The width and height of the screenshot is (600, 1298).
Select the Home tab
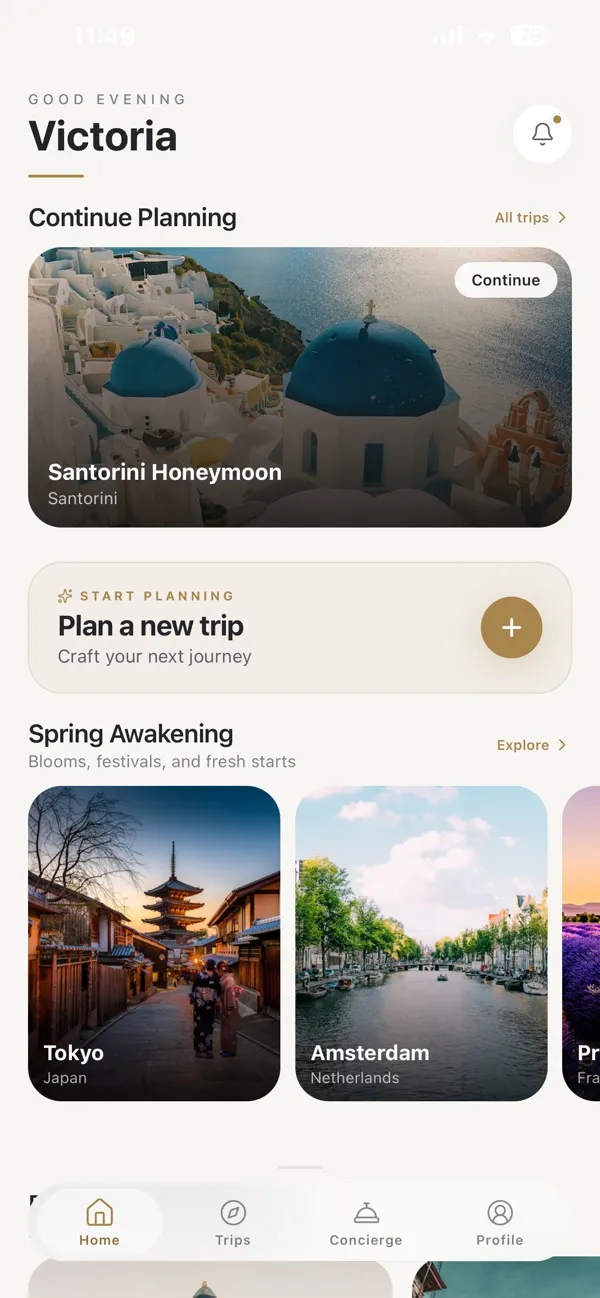click(x=100, y=1223)
